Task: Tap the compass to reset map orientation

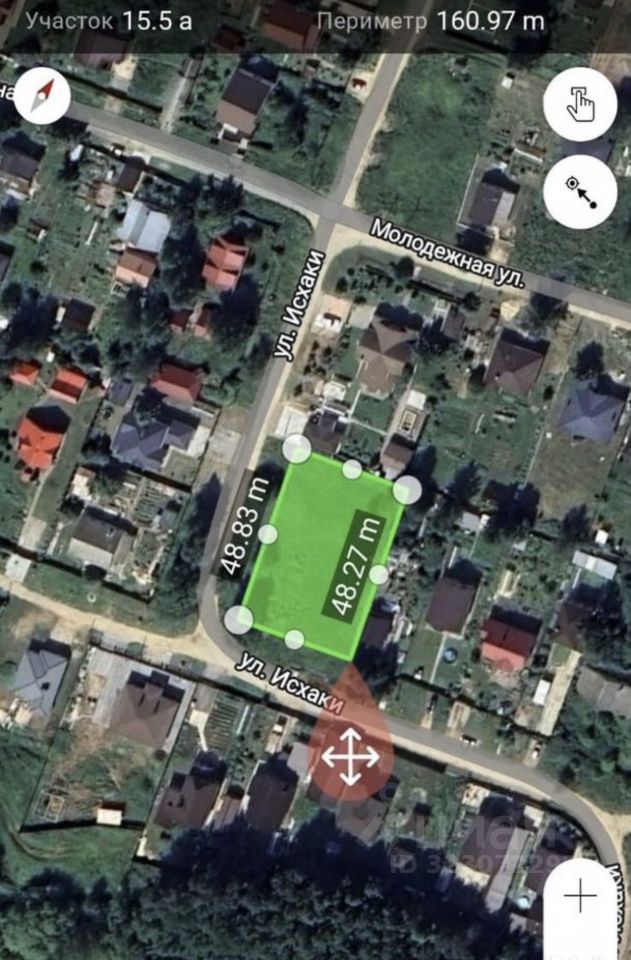Action: click(x=41, y=97)
